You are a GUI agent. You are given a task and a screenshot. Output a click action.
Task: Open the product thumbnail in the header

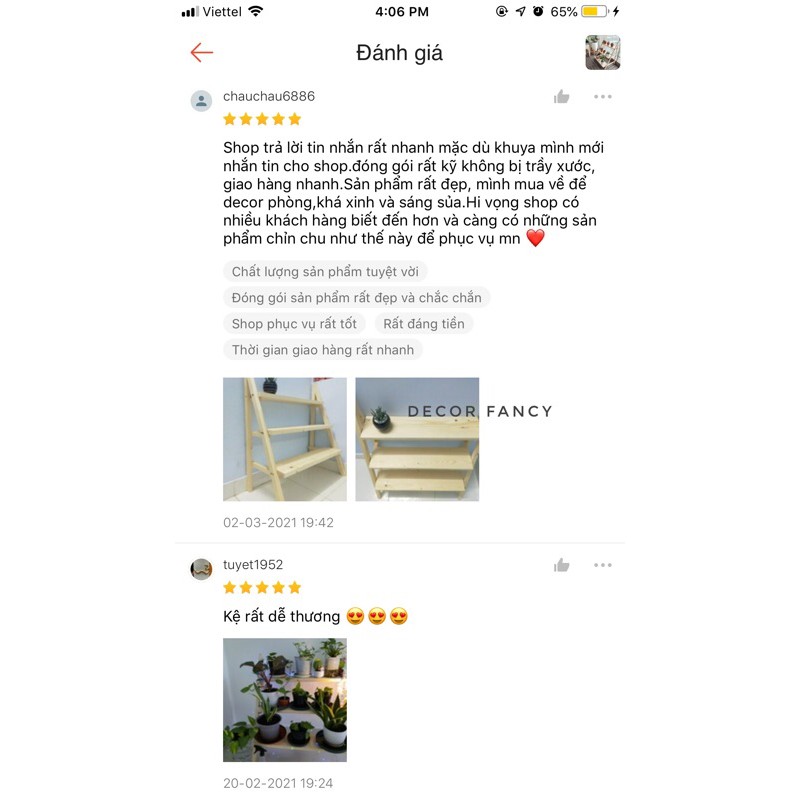click(x=603, y=53)
